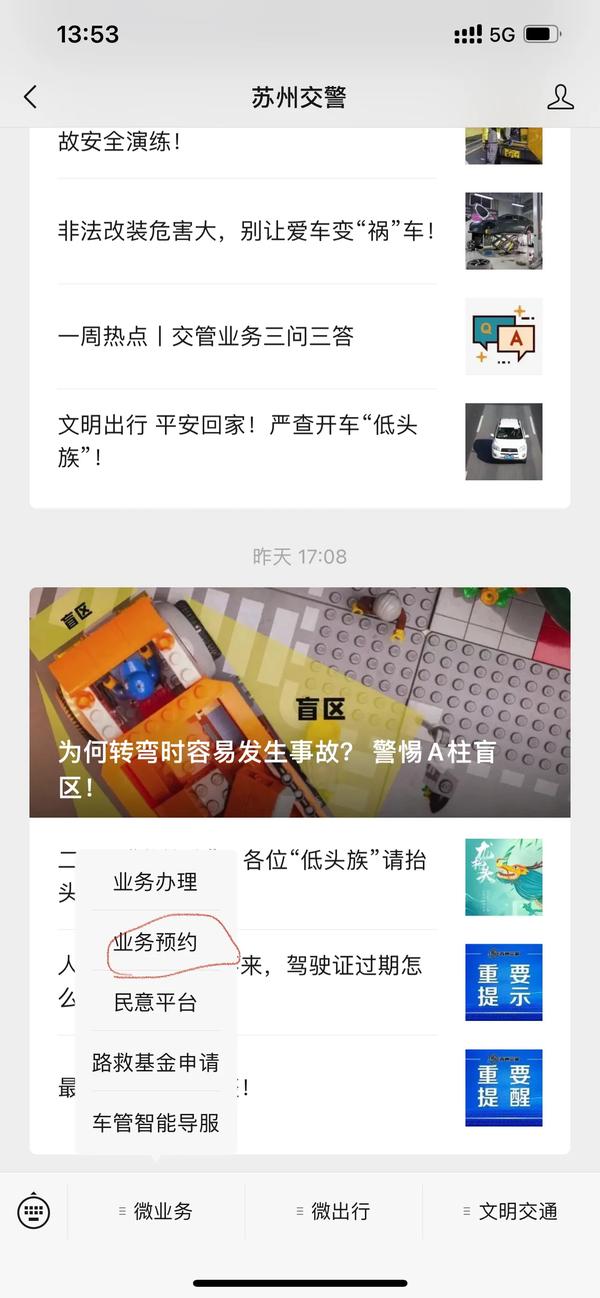Open the 重要提示 article about 驾驶证过期

coord(503,982)
